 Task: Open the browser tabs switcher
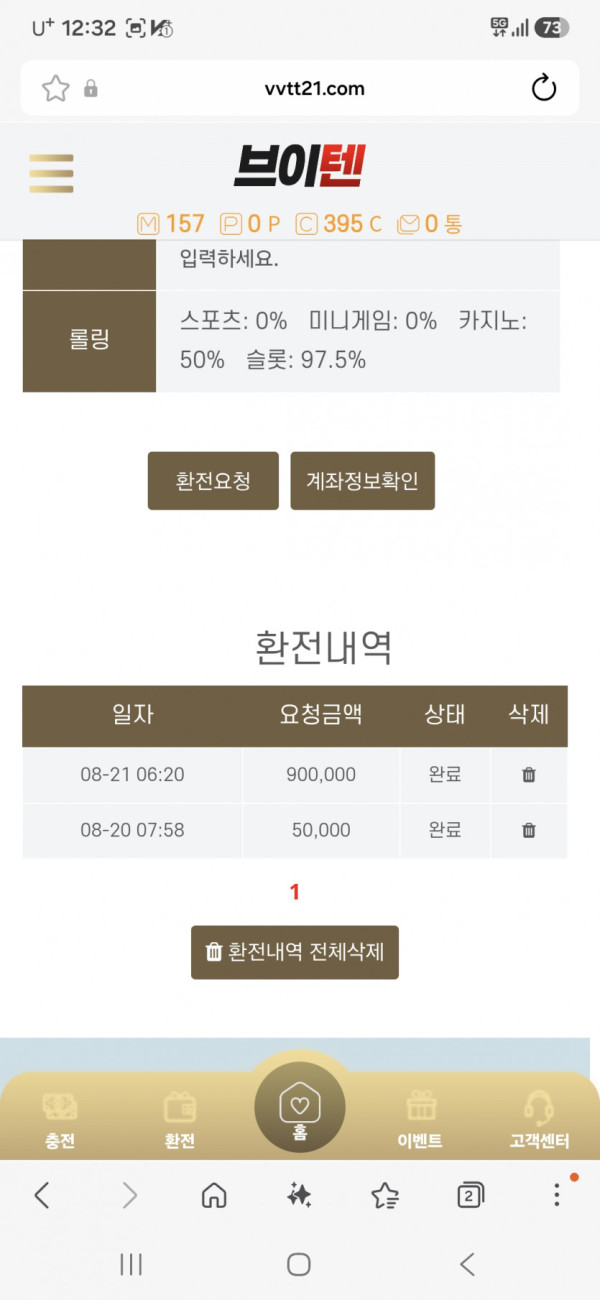[470, 1194]
